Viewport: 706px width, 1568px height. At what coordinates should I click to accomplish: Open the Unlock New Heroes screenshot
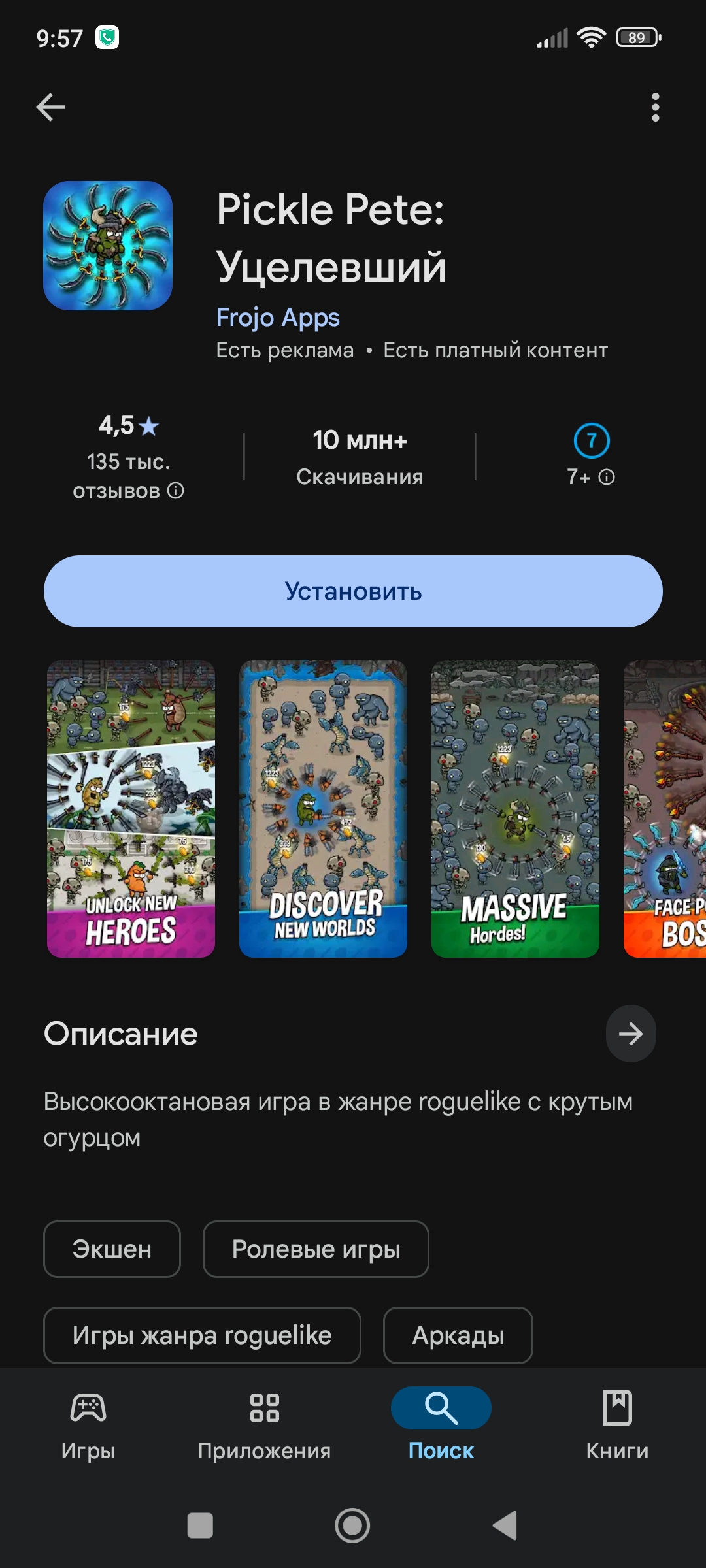[131, 809]
